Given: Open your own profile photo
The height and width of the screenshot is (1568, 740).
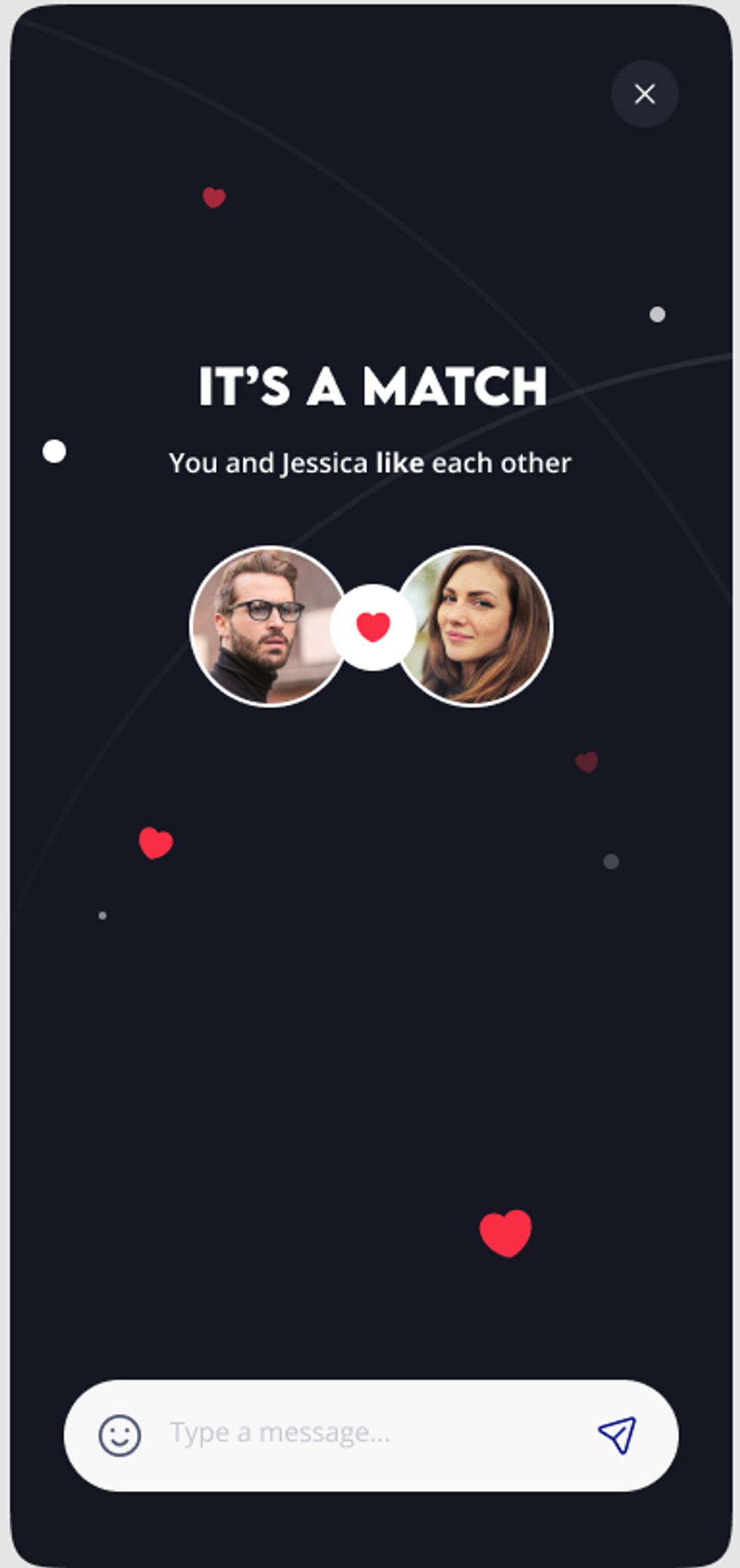Looking at the screenshot, I should point(268,627).
